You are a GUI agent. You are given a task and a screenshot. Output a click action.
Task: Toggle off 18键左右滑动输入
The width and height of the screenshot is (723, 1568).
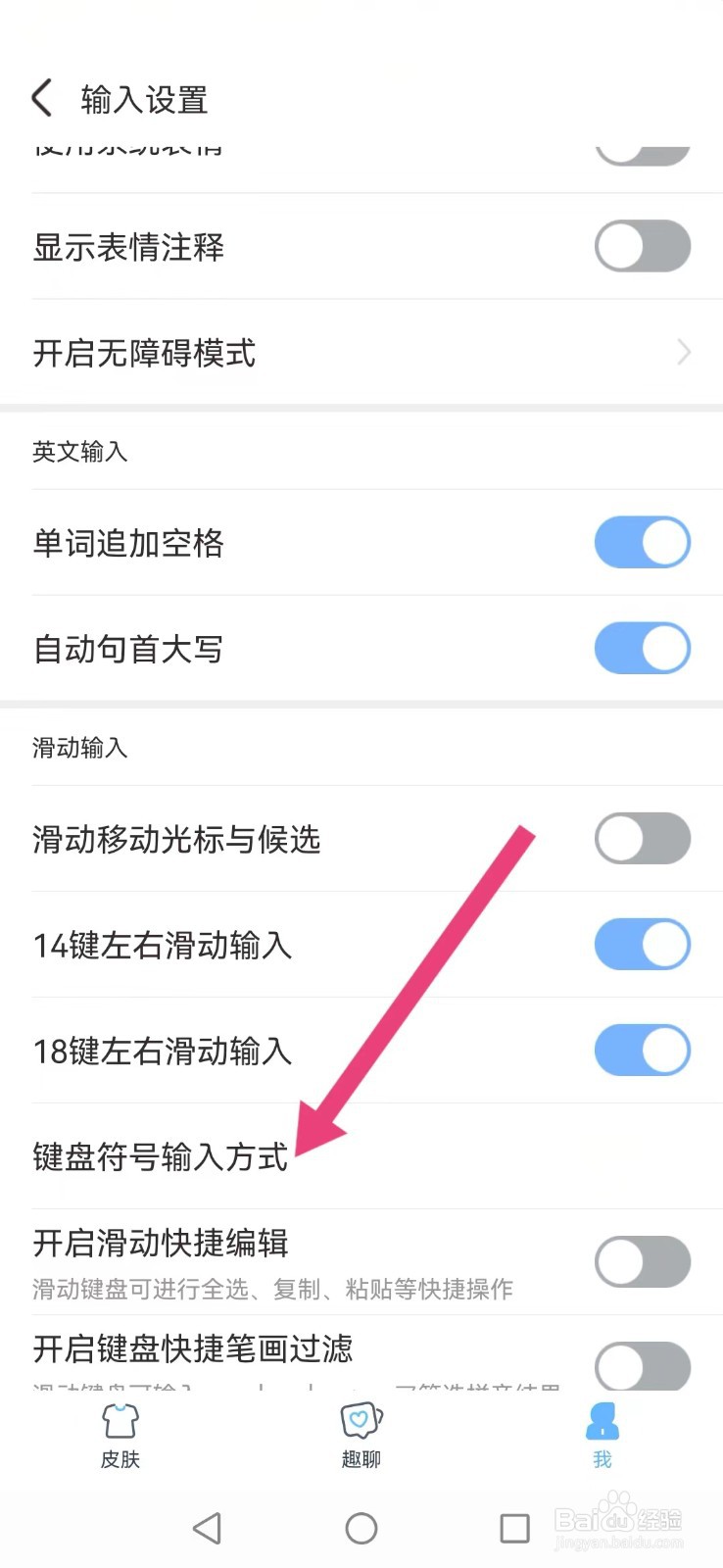(x=642, y=1050)
